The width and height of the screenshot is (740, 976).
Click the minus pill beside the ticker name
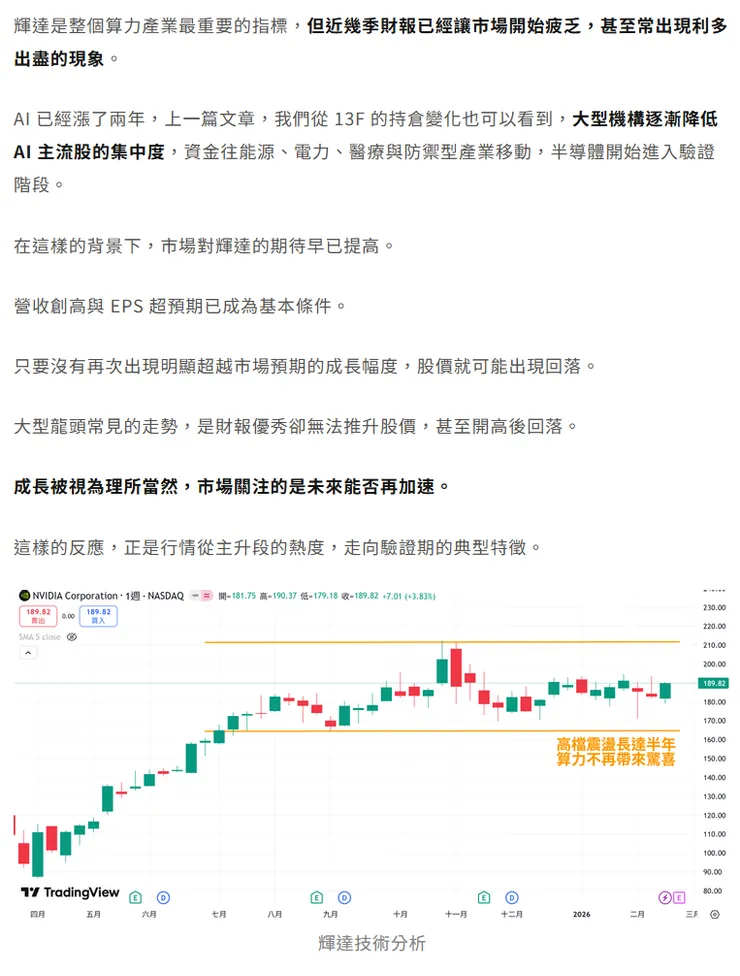[194, 594]
